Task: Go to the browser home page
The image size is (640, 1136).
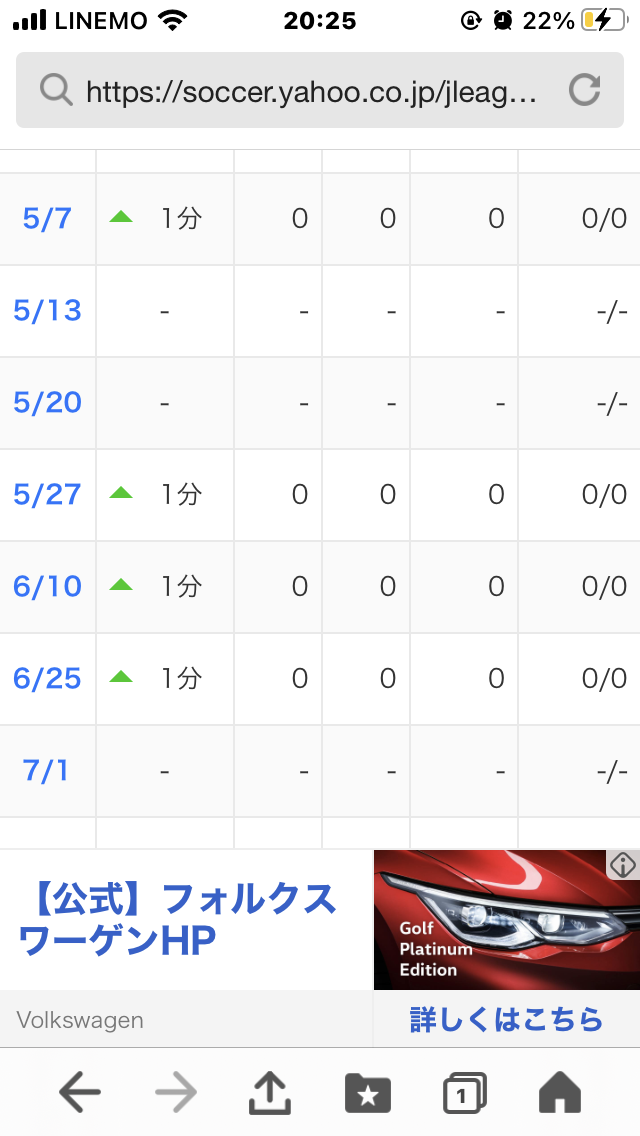Action: tap(560, 1092)
